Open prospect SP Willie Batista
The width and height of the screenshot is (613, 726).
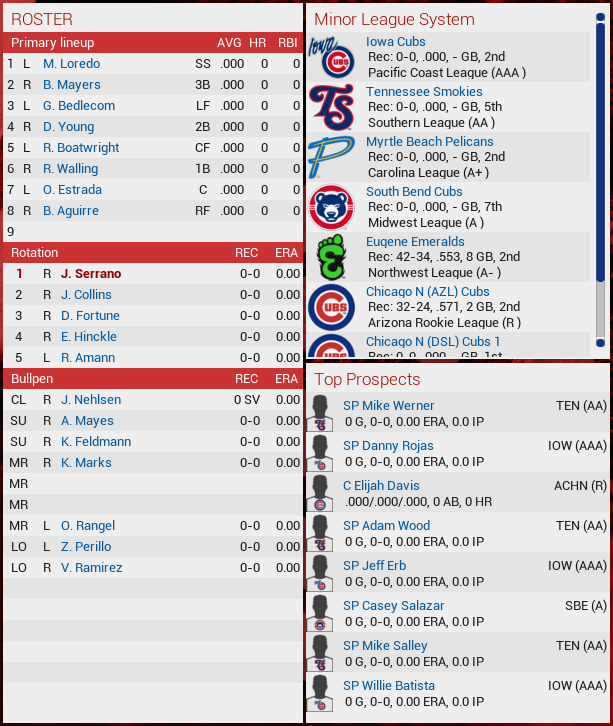point(388,686)
